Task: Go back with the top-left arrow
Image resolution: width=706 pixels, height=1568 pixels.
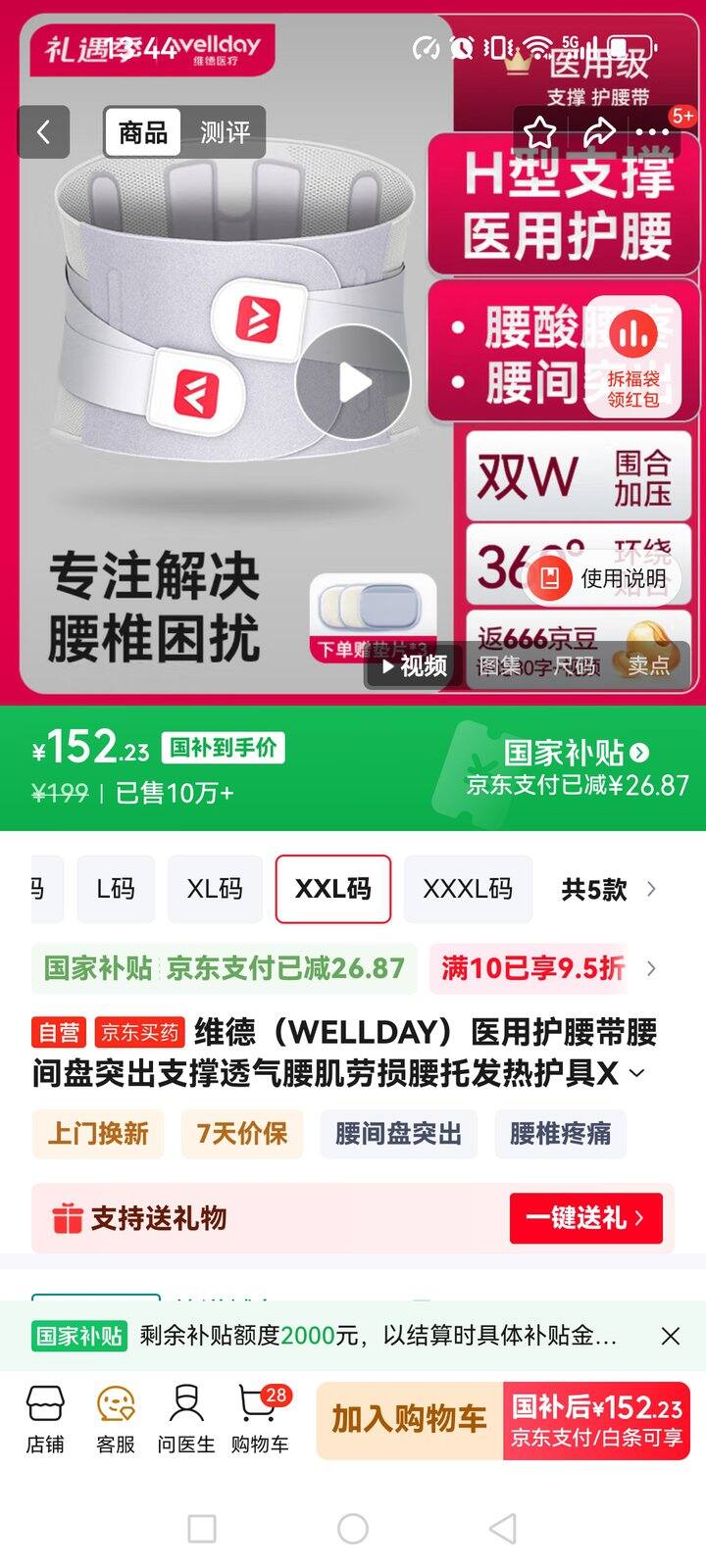Action: tap(43, 132)
